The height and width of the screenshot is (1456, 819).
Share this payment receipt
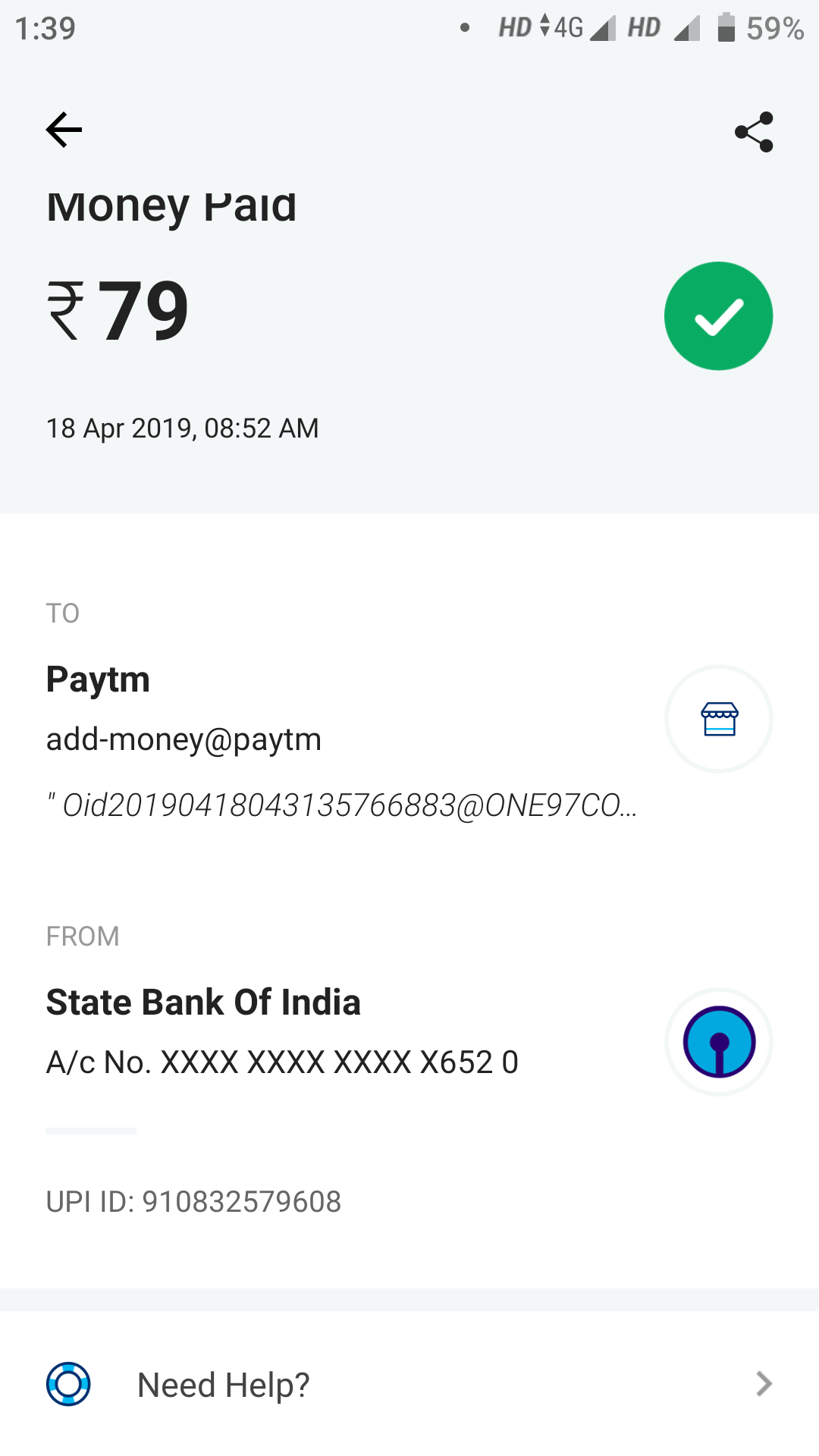754,132
